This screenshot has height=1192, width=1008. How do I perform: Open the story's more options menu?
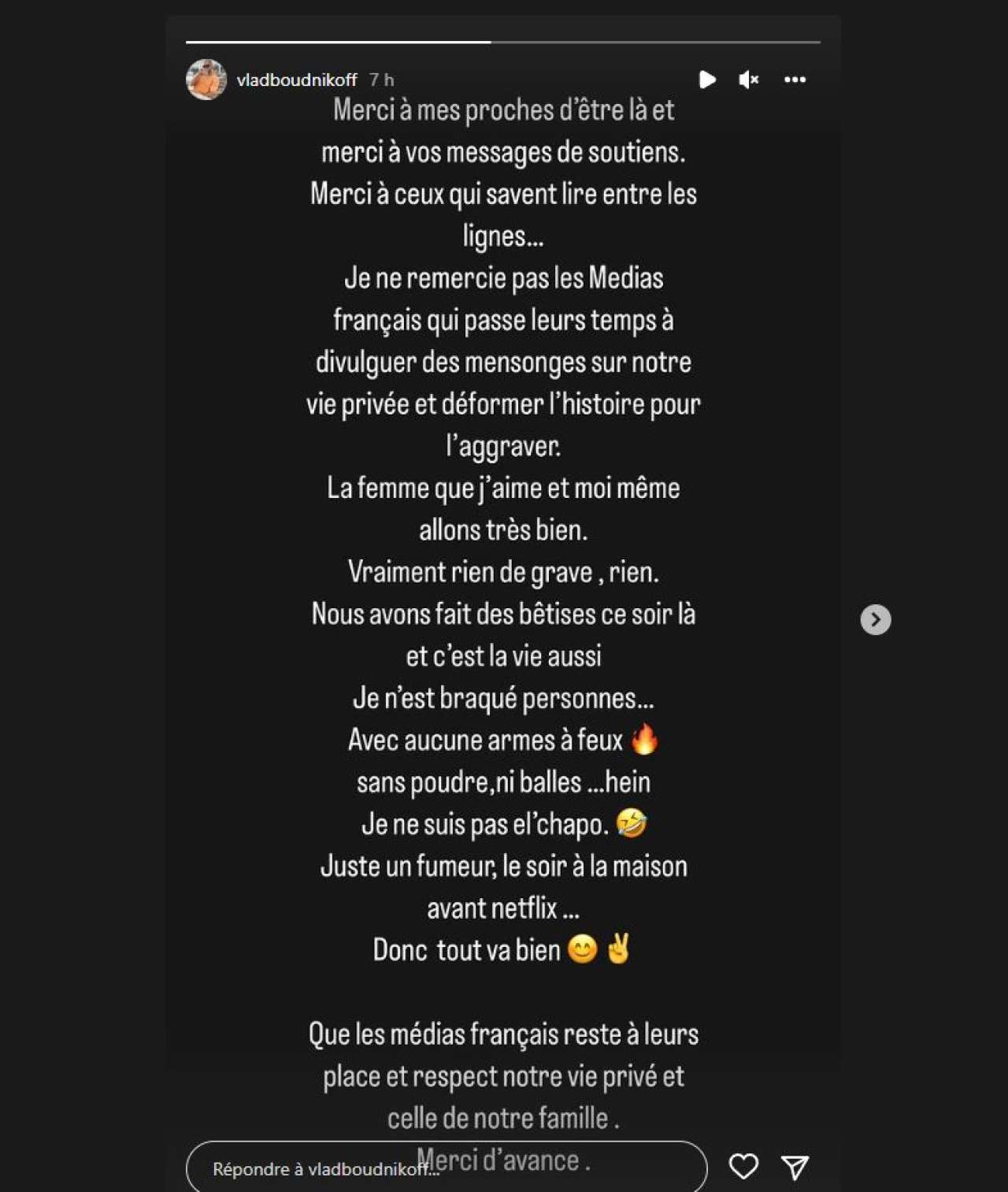pos(795,80)
